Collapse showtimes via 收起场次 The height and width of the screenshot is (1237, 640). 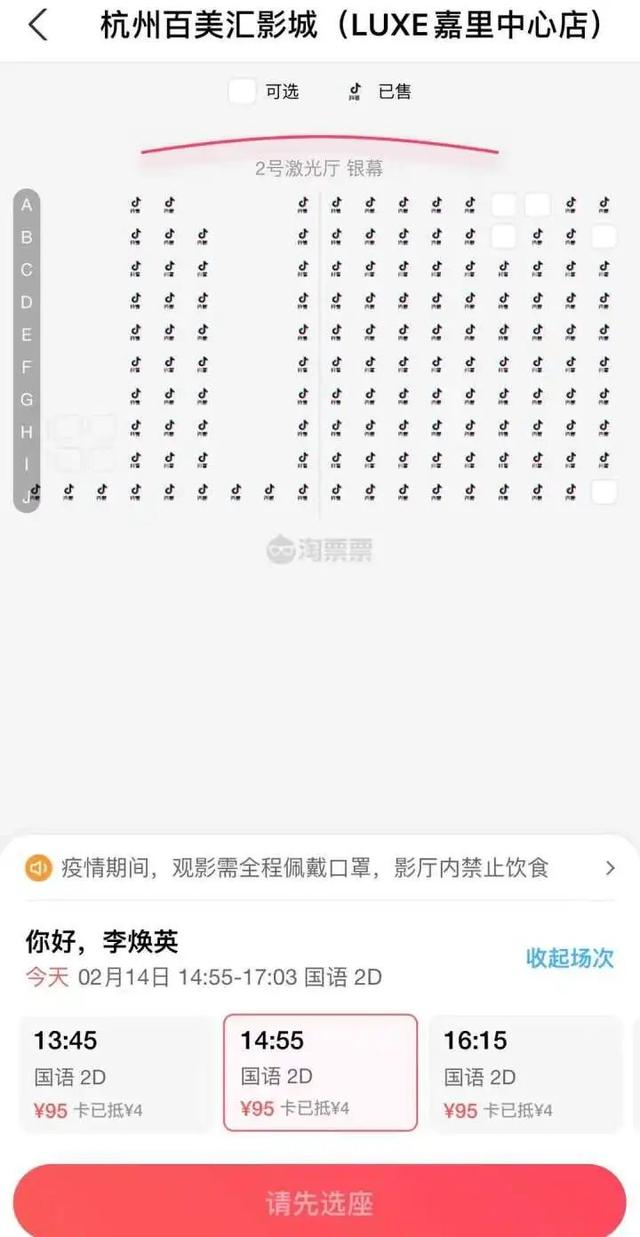pos(570,957)
